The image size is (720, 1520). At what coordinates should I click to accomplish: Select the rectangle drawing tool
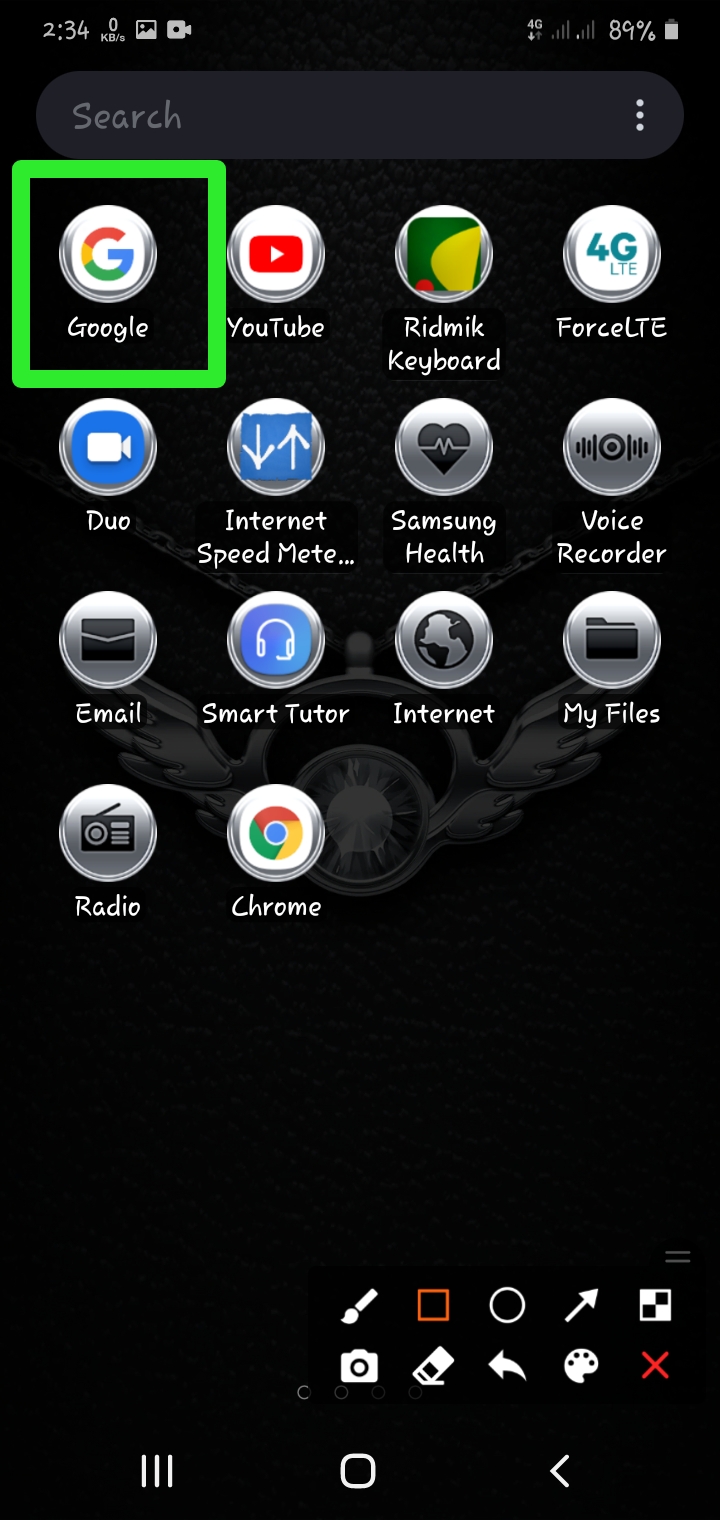pyautogui.click(x=433, y=1305)
